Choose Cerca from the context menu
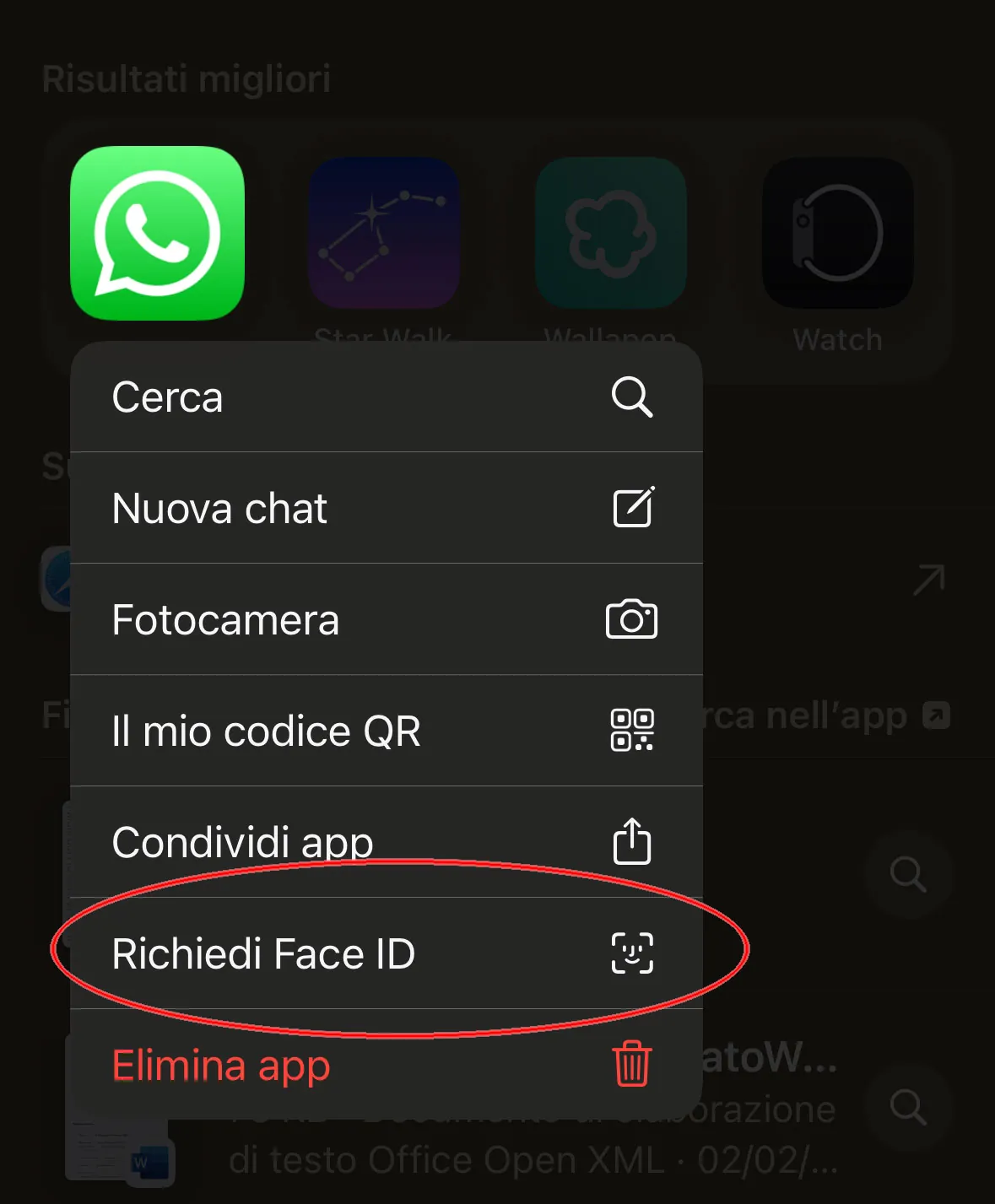Viewport: 995px width, 1204px height. [x=167, y=398]
